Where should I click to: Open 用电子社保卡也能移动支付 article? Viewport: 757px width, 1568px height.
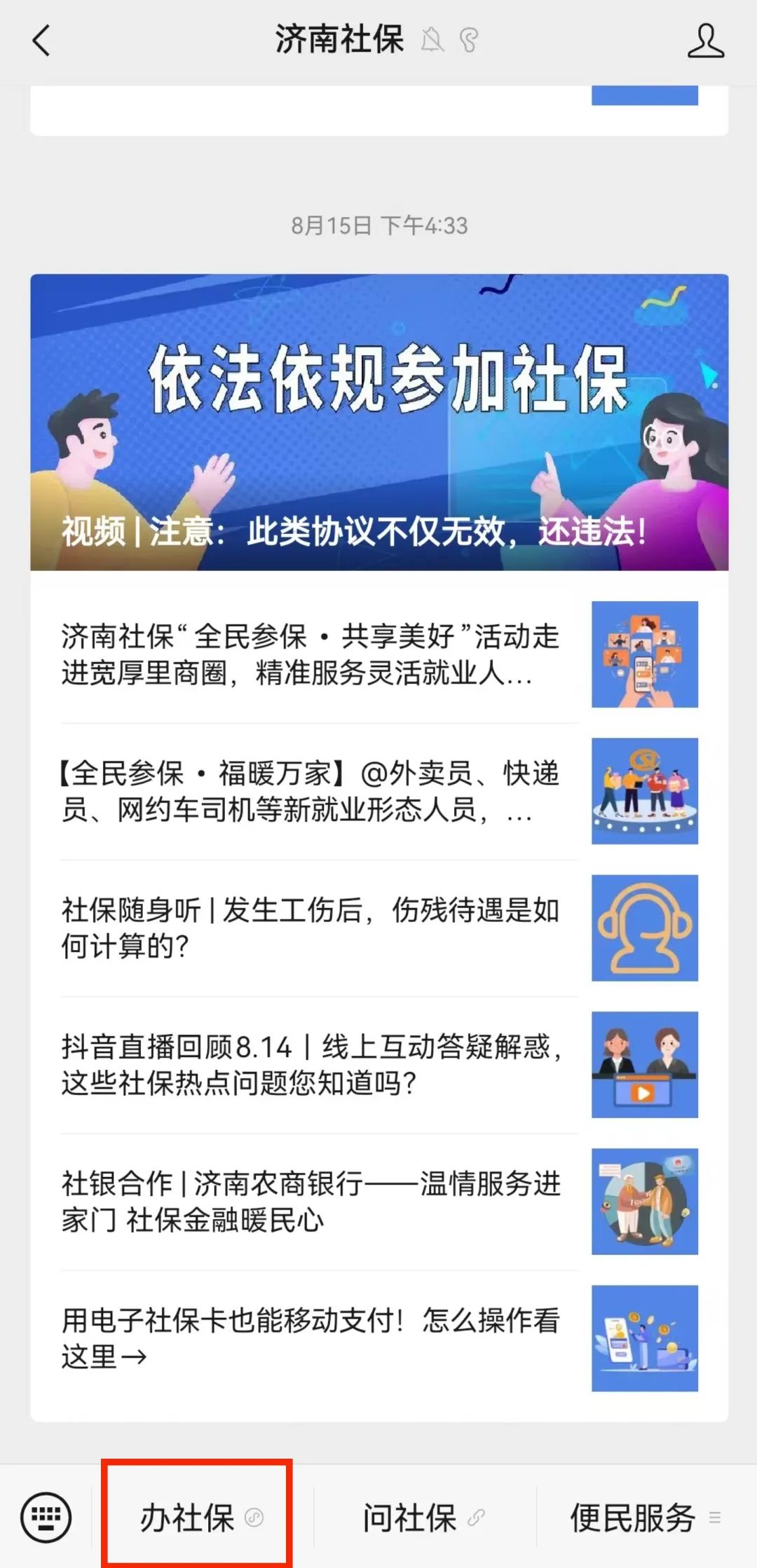pyautogui.click(x=379, y=1338)
